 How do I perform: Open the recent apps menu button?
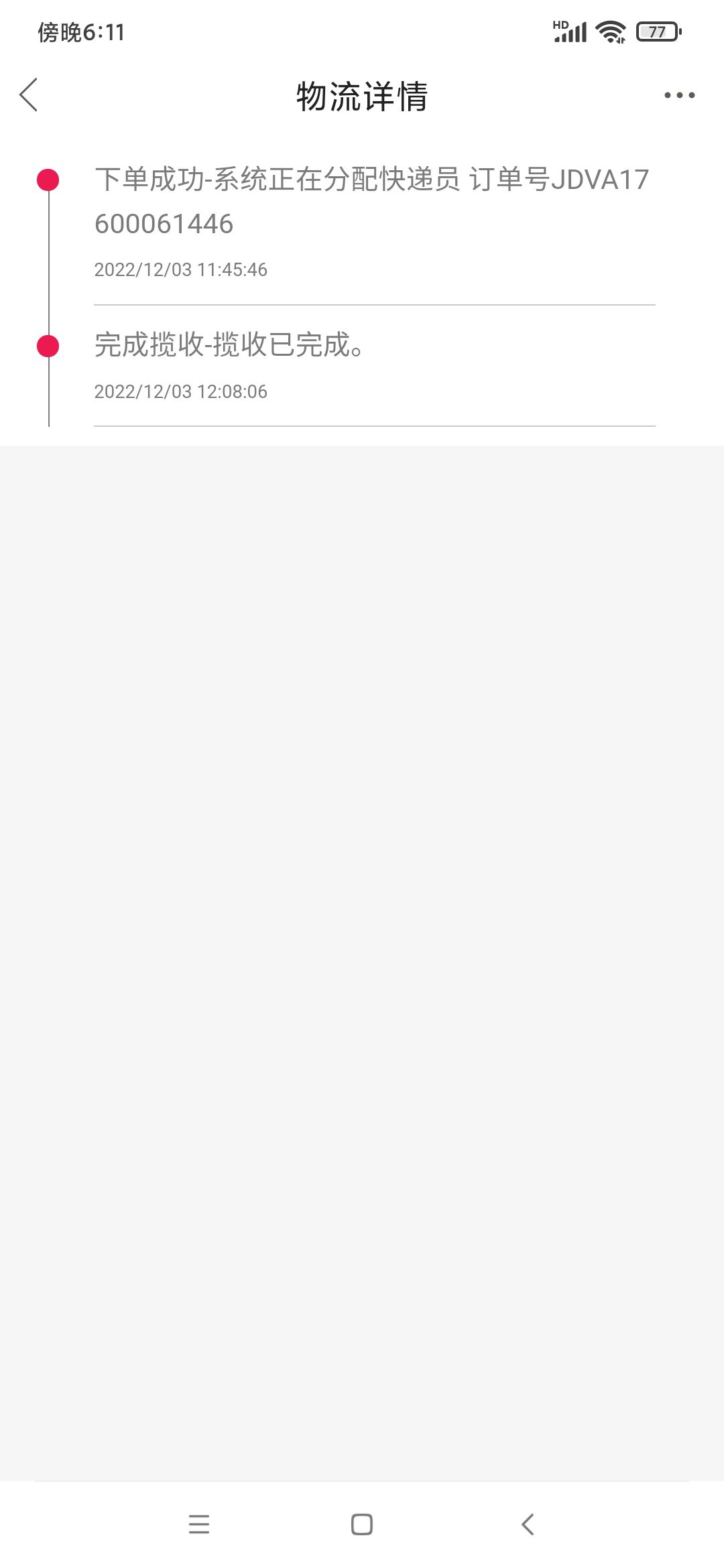point(199,1524)
